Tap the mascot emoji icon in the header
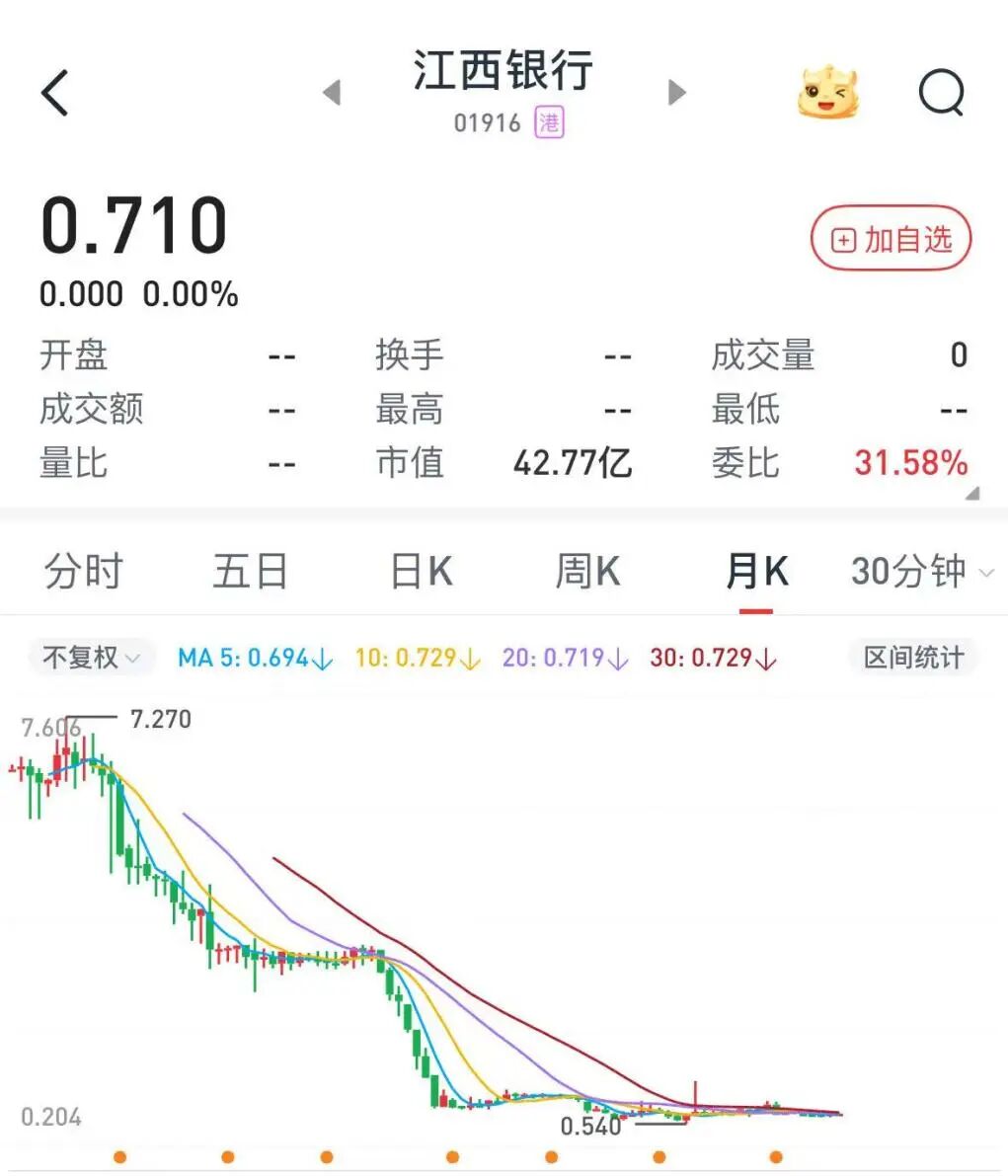Viewport: 1008px width, 1176px height. 830,92
